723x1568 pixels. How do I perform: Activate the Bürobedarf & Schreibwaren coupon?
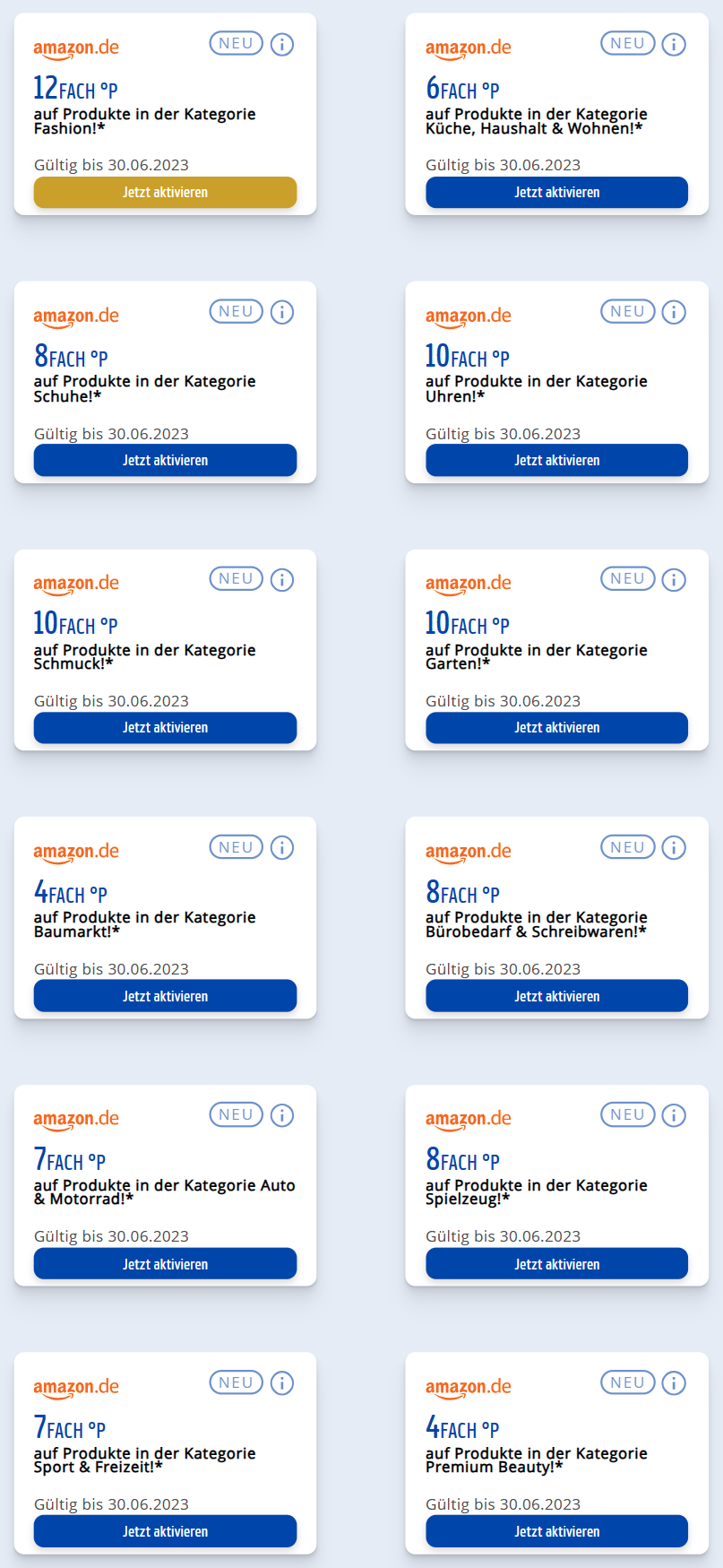[x=556, y=996]
